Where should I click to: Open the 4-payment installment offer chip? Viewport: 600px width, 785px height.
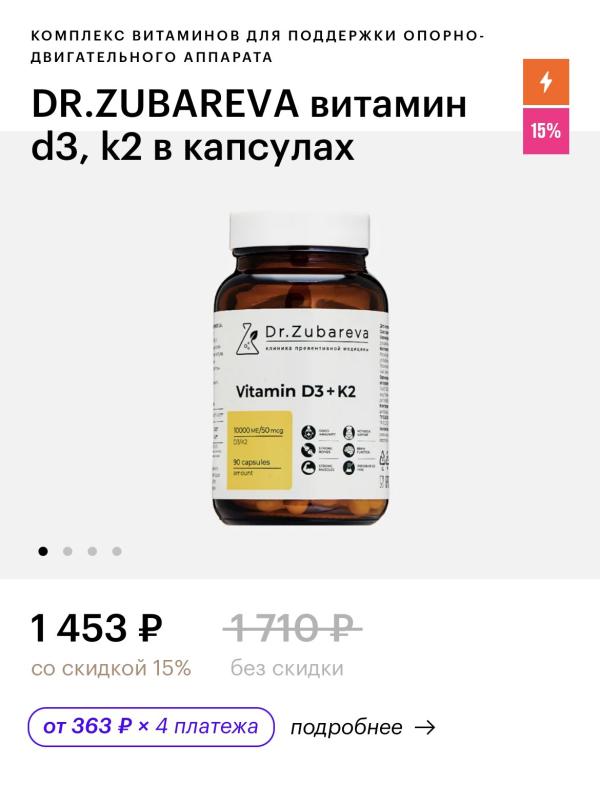pyautogui.click(x=151, y=726)
